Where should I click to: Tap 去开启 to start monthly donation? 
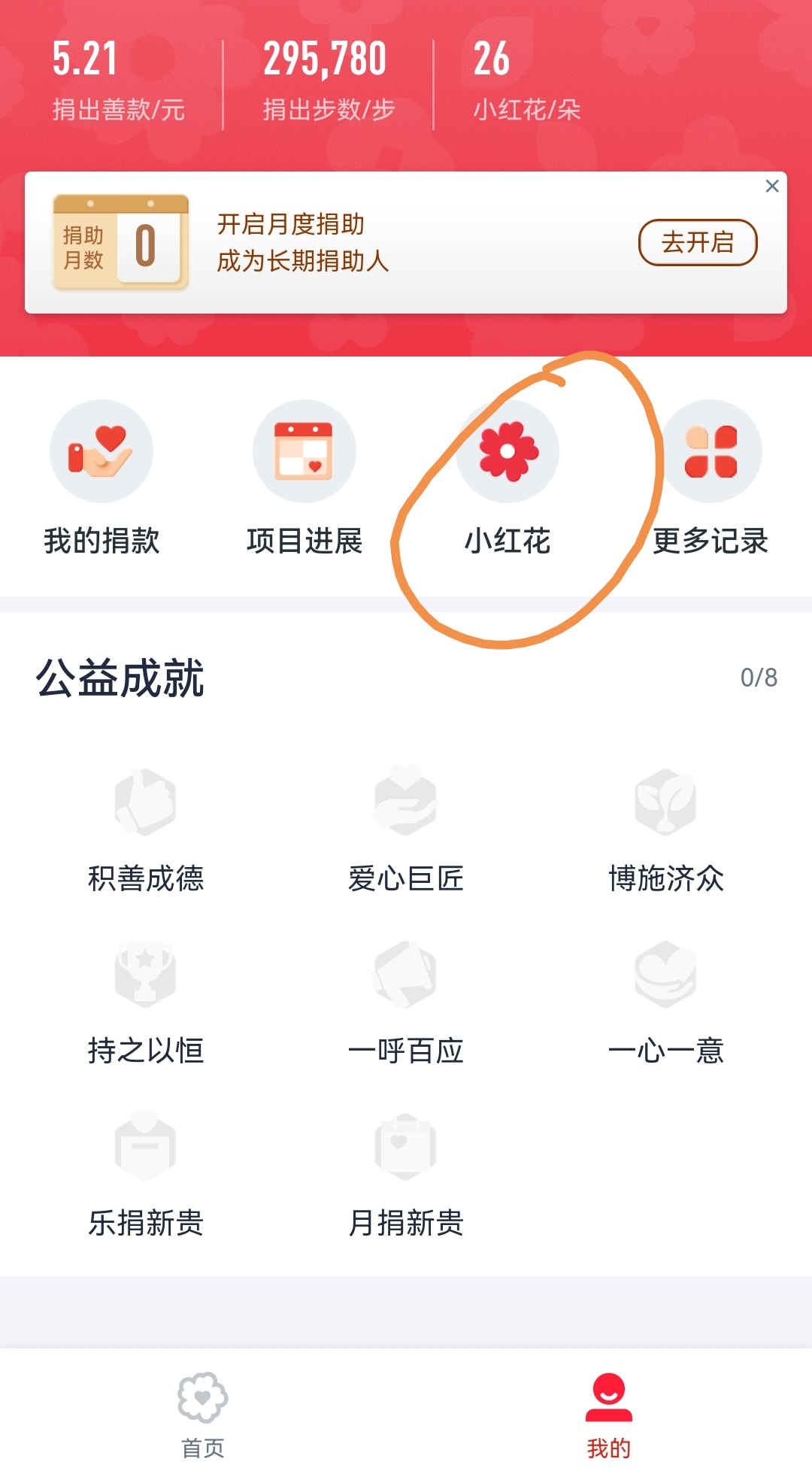(698, 242)
